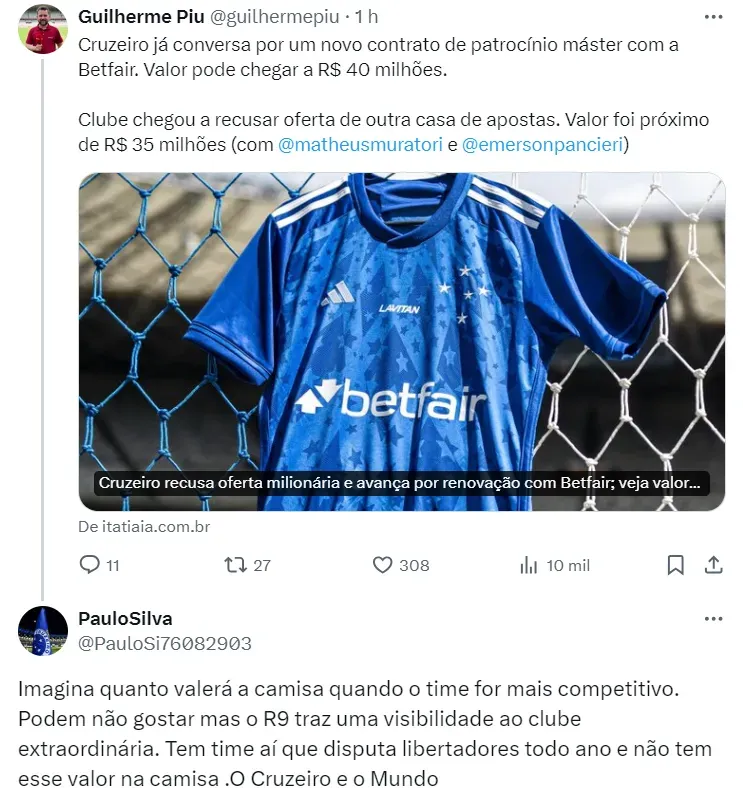Viewport: 743px width, 788px height.
Task: Retweet the Cruzeiro Betfair post
Action: [x=237, y=565]
